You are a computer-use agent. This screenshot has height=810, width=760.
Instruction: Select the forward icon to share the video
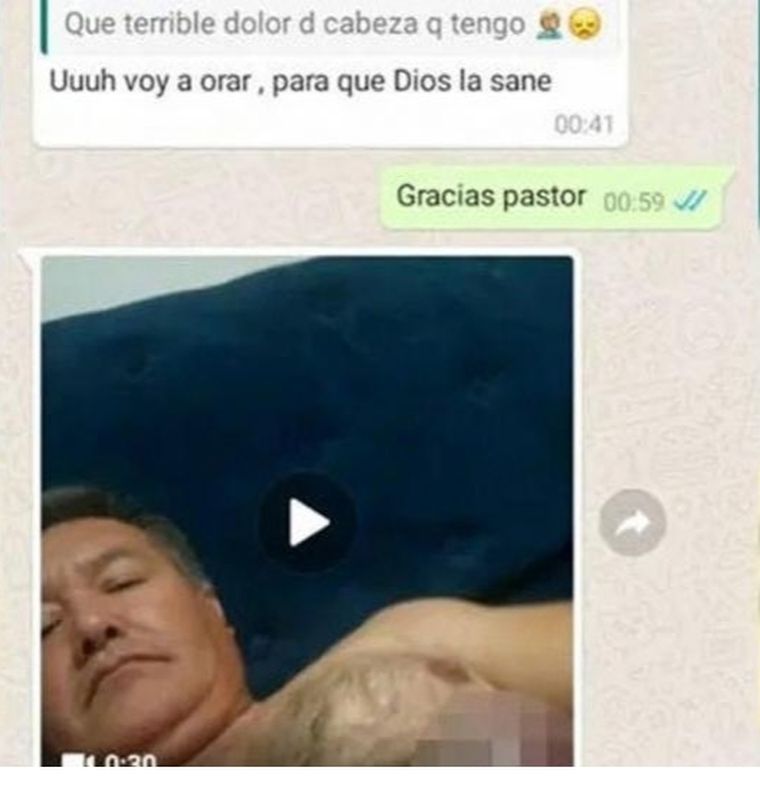pos(632,519)
